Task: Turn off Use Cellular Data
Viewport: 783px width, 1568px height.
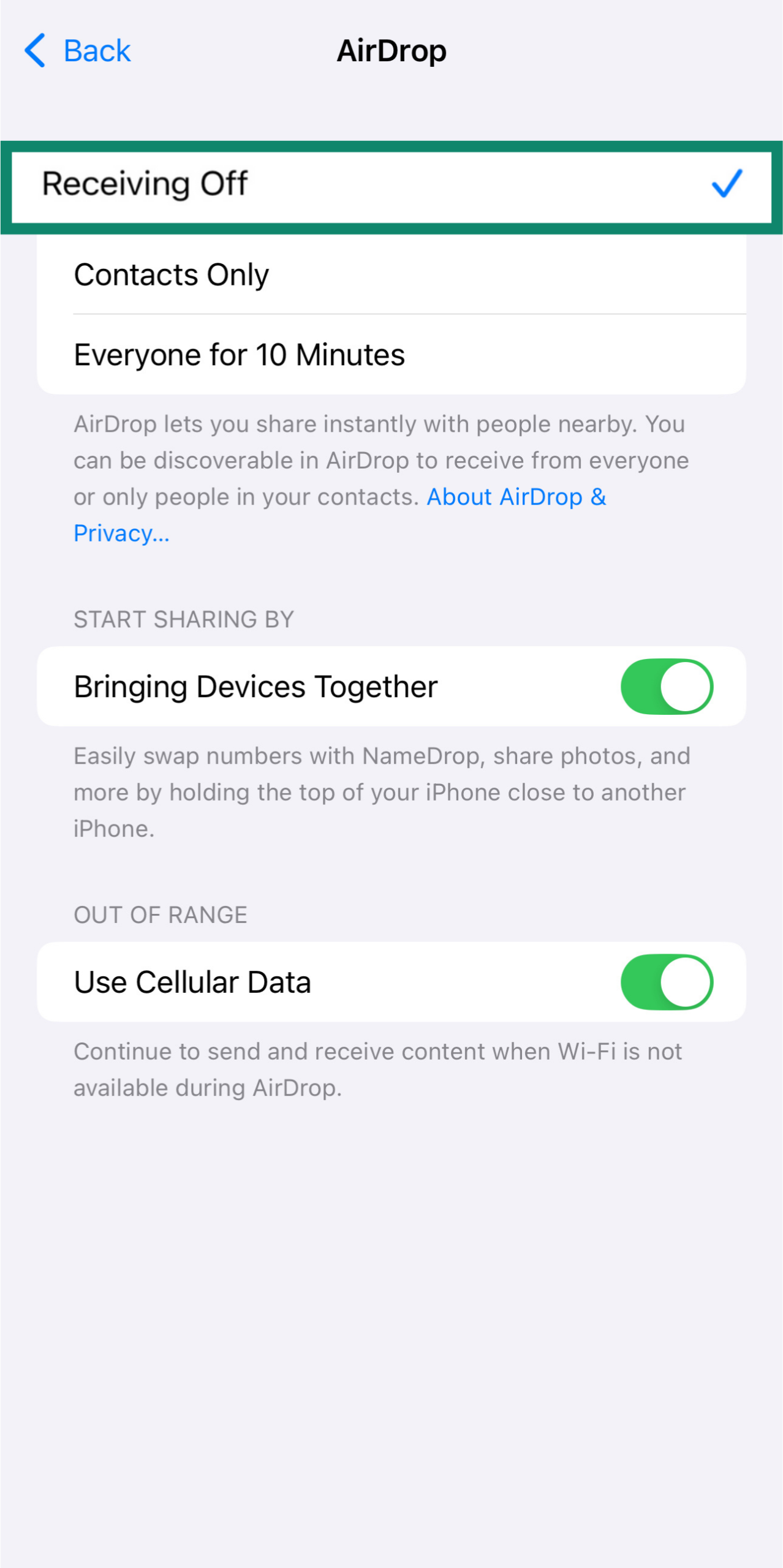Action: (666, 981)
